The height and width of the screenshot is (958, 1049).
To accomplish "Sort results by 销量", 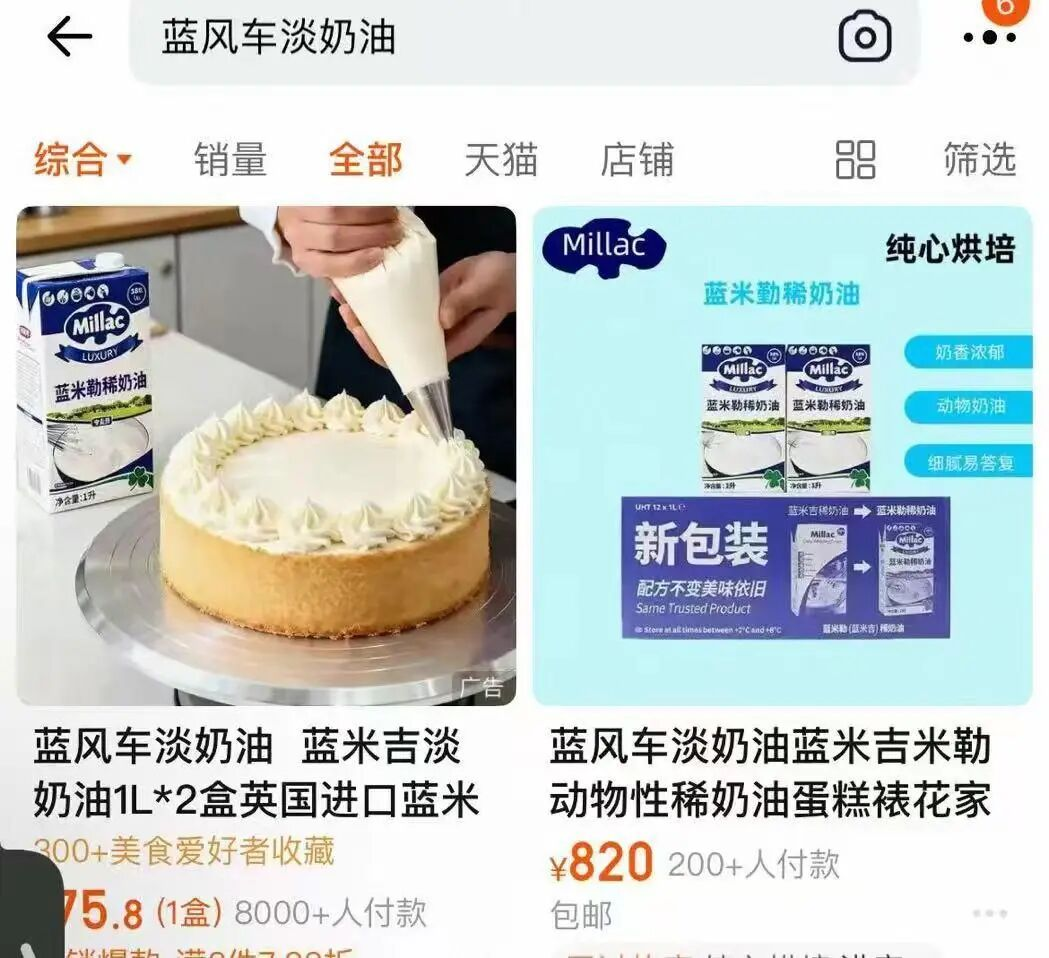I will tap(230, 159).
